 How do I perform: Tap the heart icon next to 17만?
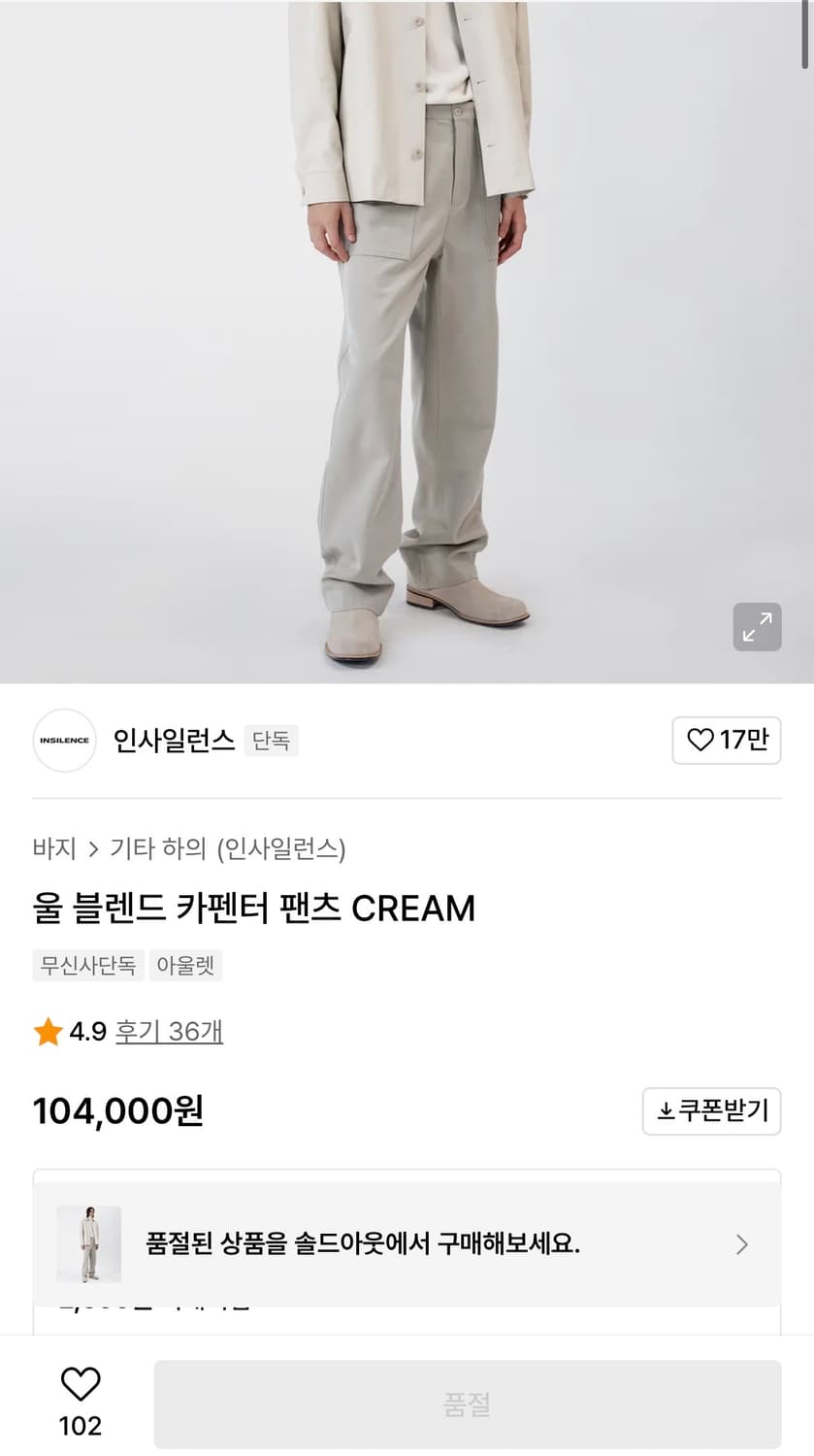[x=699, y=740]
